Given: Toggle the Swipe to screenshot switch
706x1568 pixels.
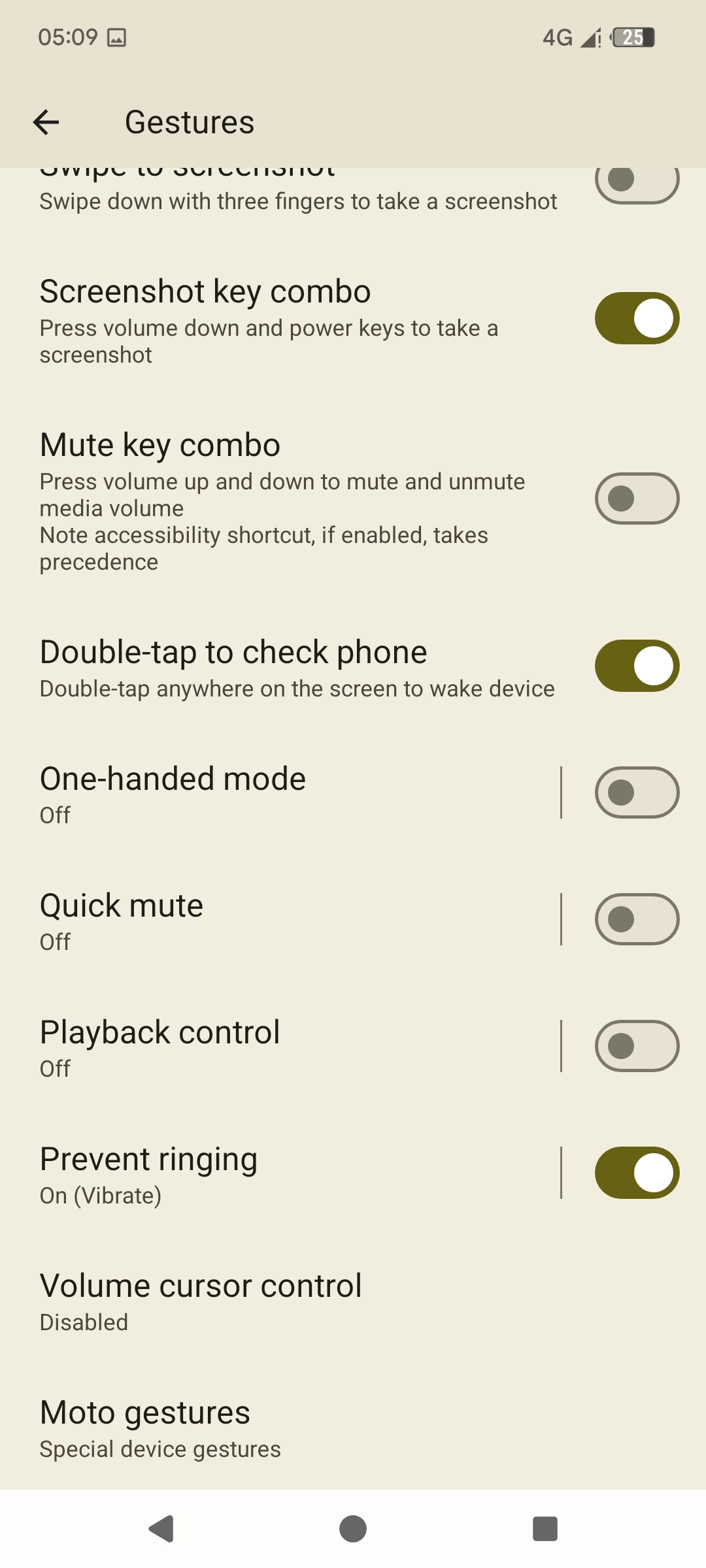Looking at the screenshot, I should 637,181.
